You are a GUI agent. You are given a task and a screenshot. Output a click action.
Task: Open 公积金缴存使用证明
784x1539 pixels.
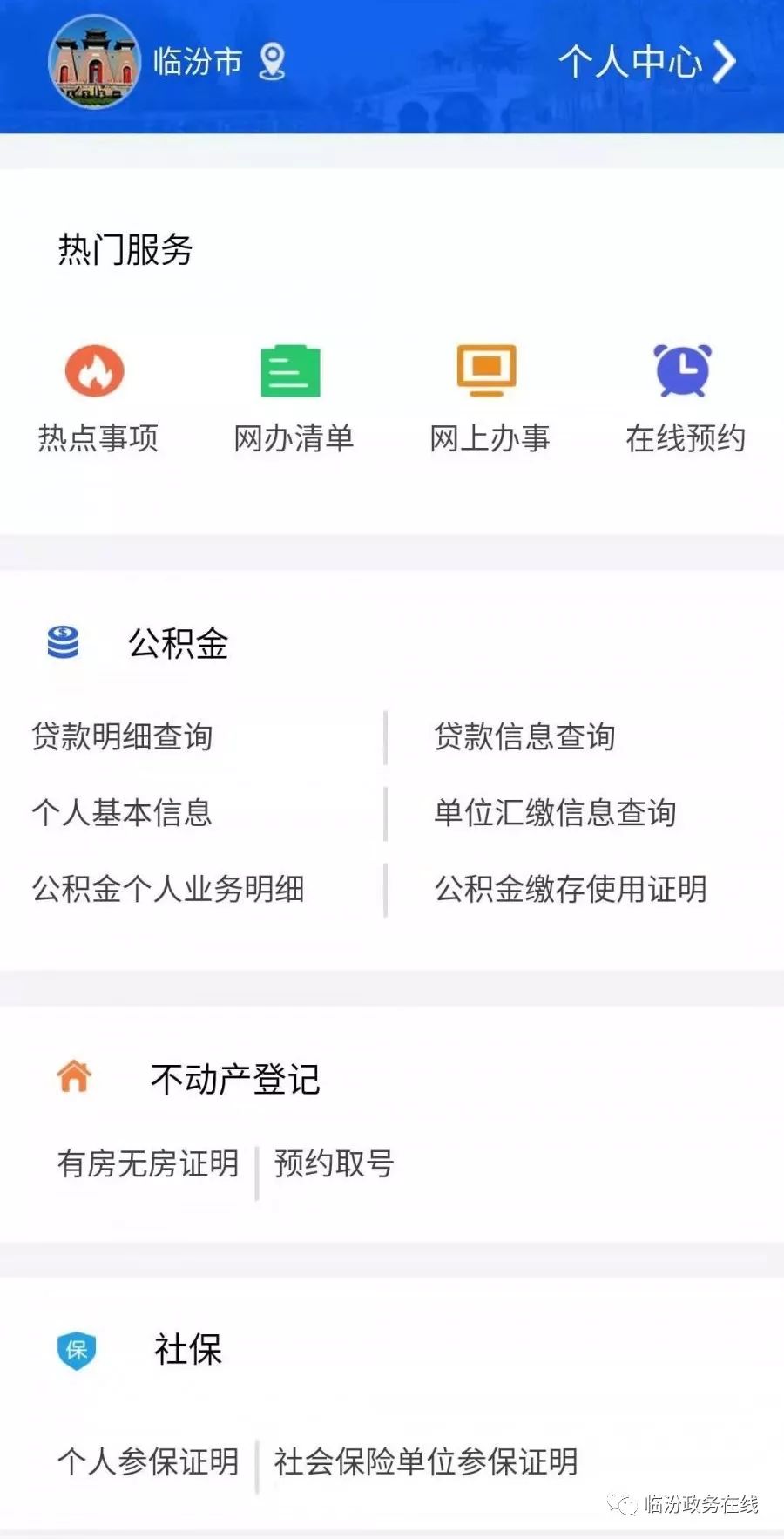pos(571,890)
